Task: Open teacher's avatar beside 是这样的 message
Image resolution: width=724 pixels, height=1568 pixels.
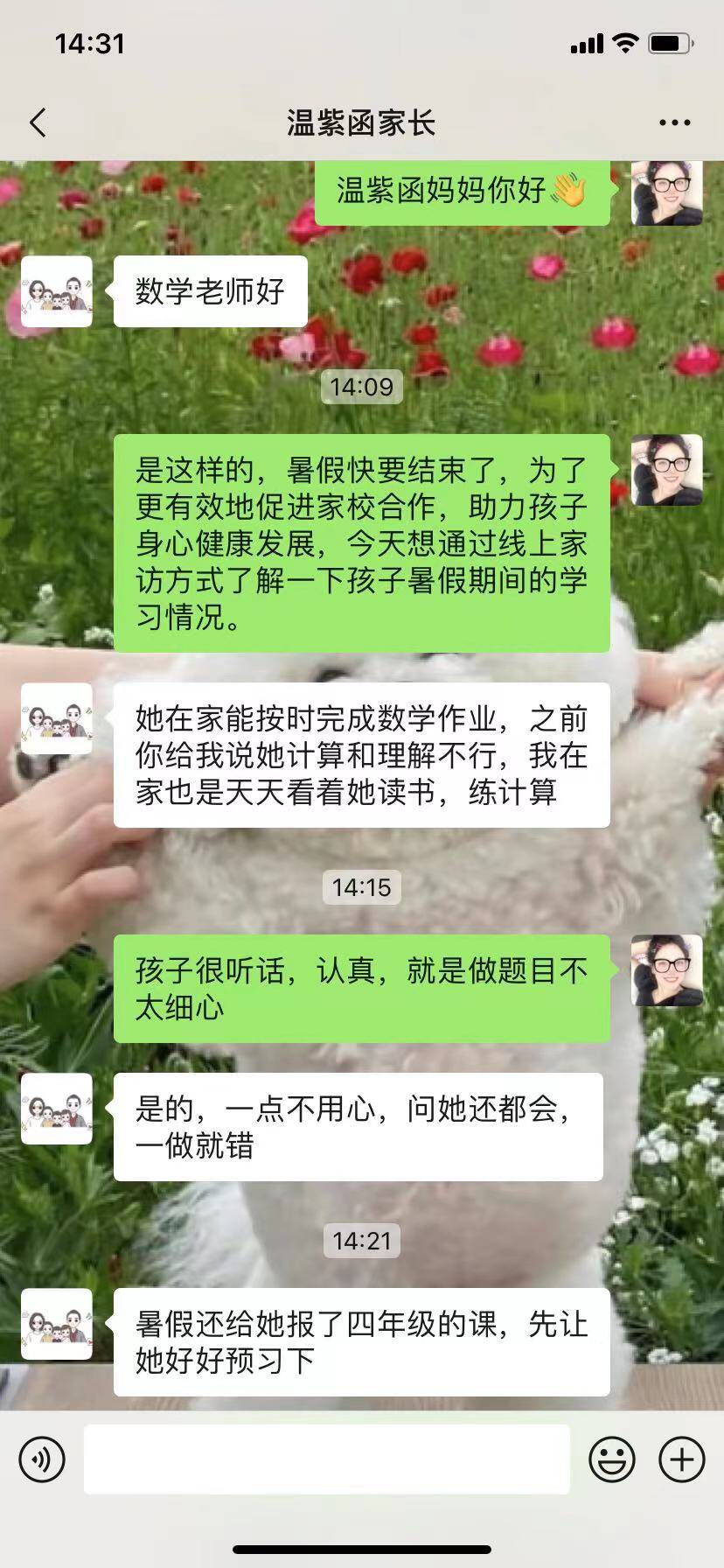Action: [x=667, y=470]
